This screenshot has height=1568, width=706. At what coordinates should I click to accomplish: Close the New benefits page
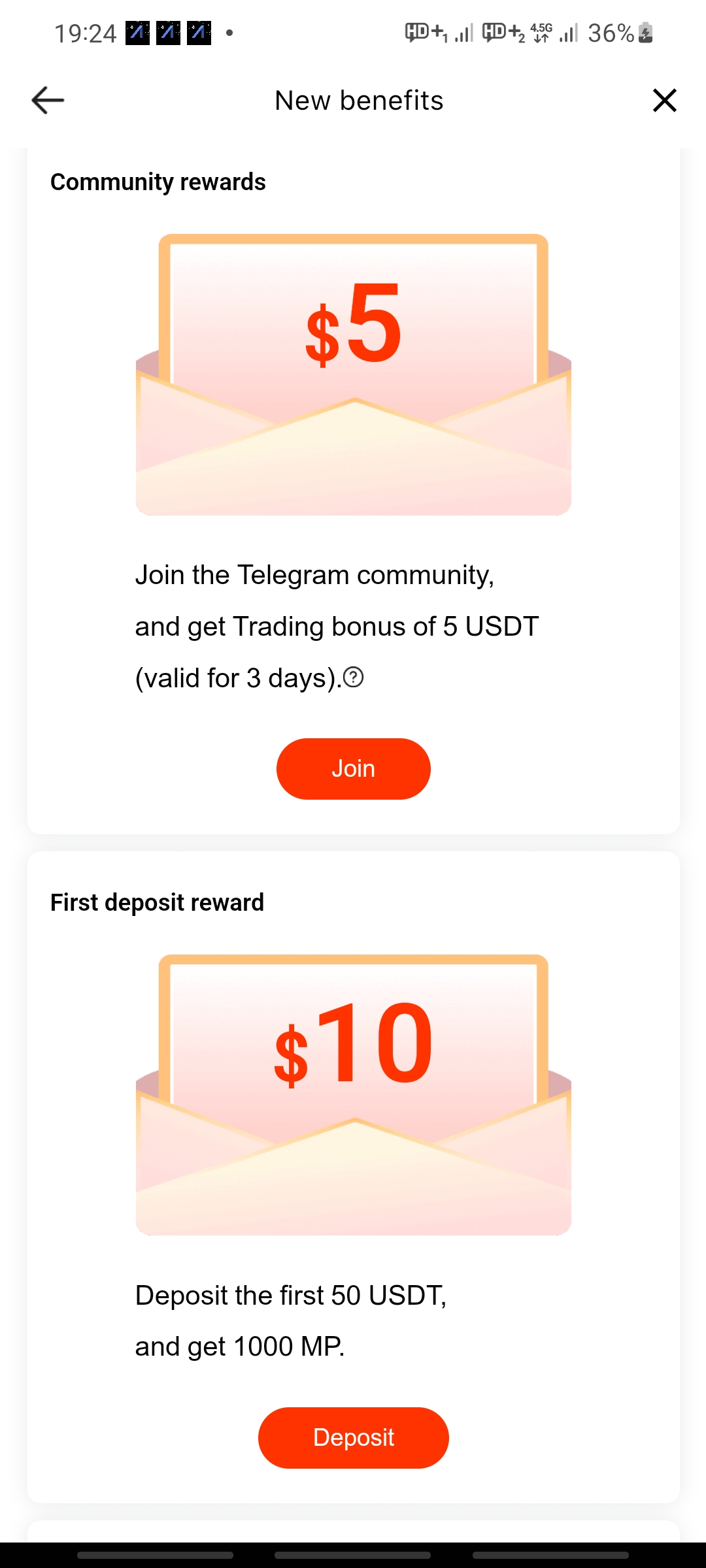pos(664,100)
